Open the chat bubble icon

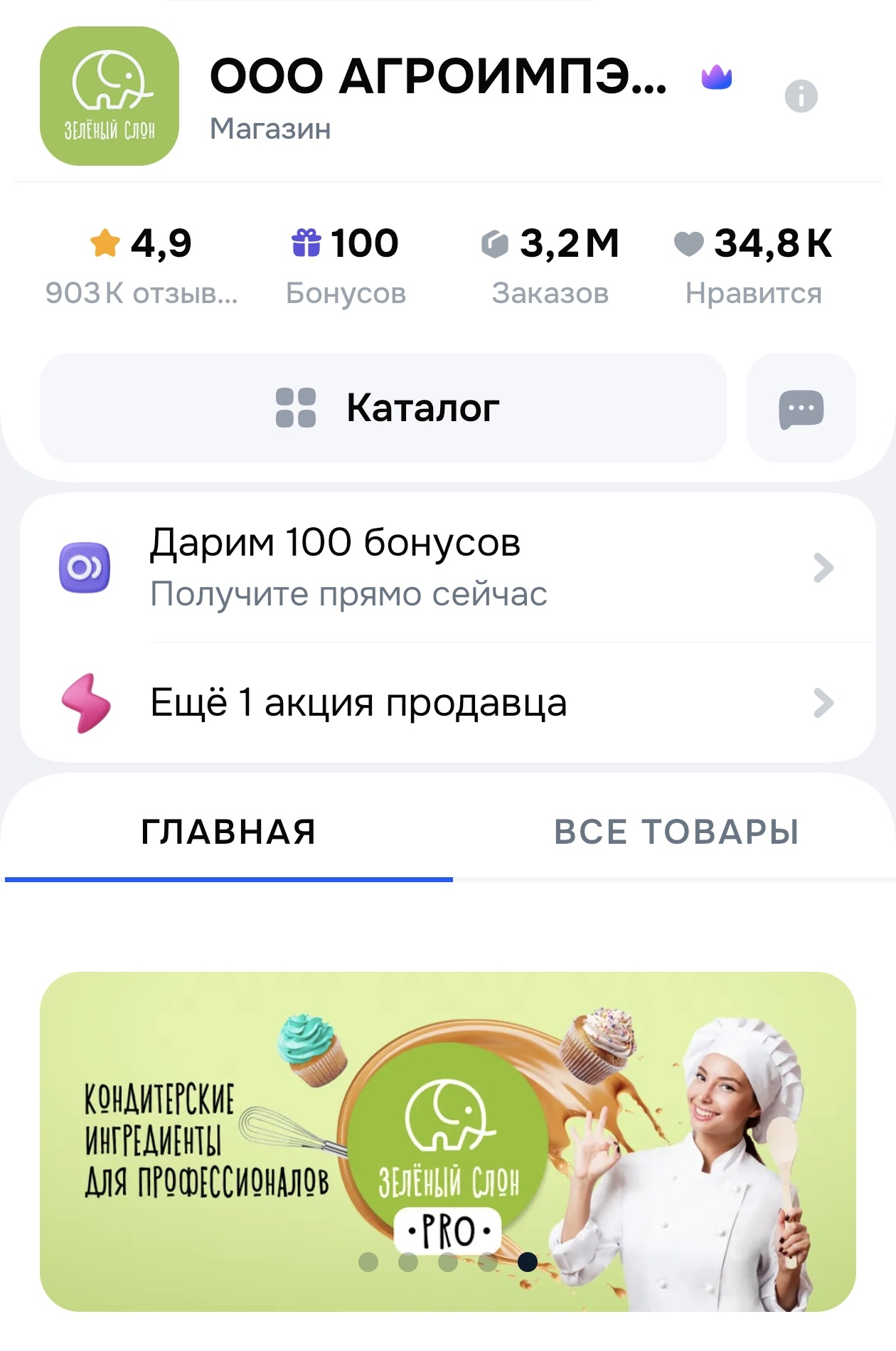coord(801,407)
